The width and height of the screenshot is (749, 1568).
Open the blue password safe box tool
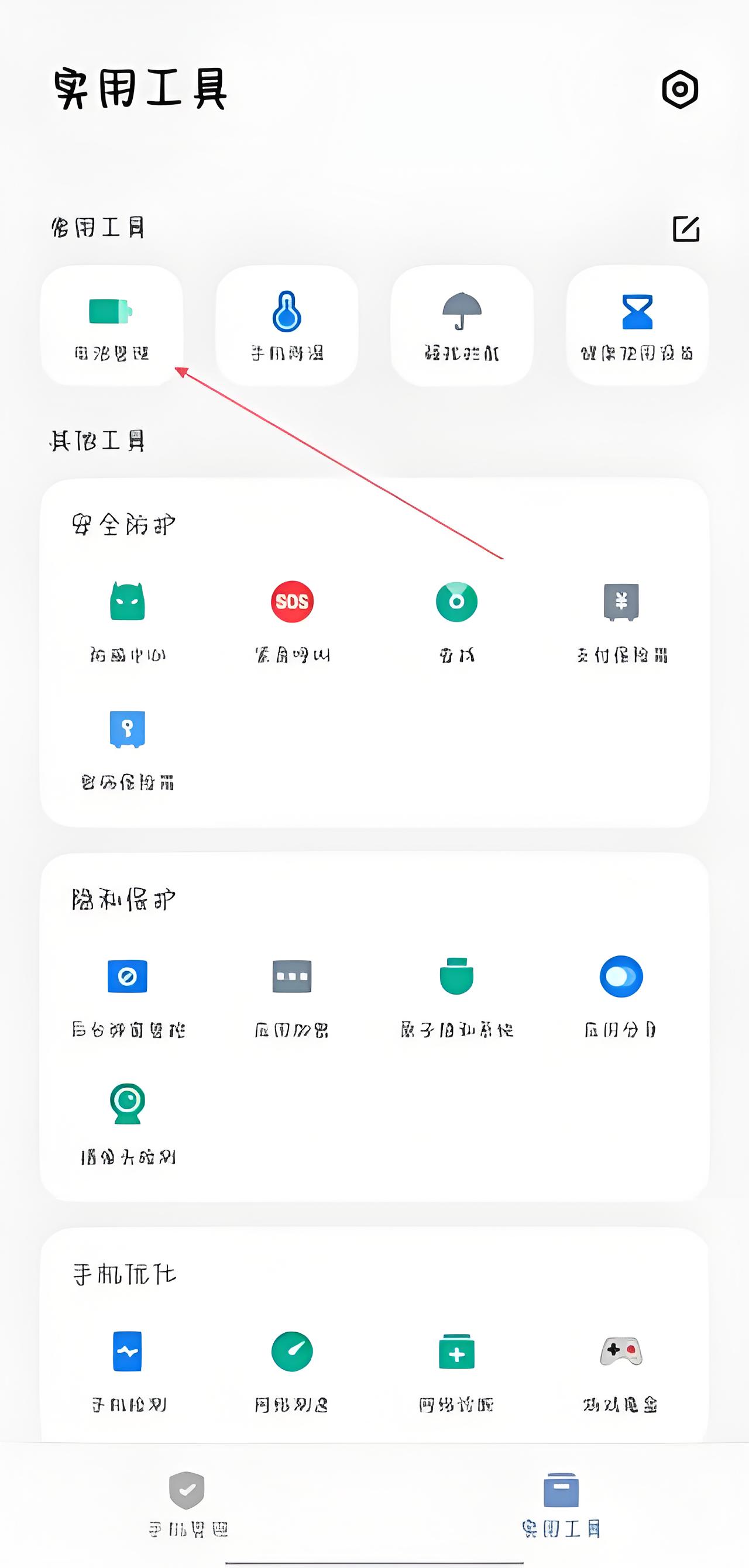[x=128, y=734]
